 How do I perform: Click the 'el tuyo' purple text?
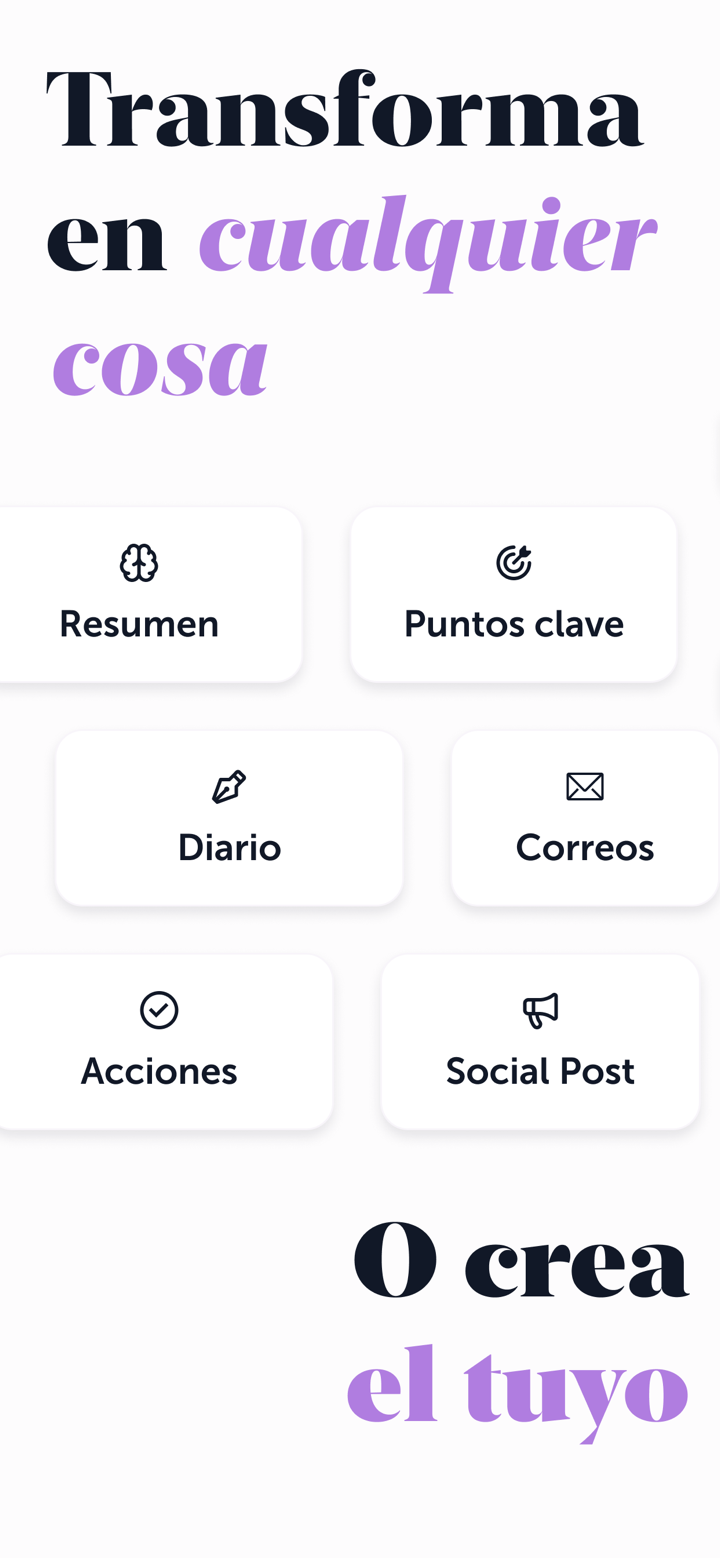tap(517, 1390)
